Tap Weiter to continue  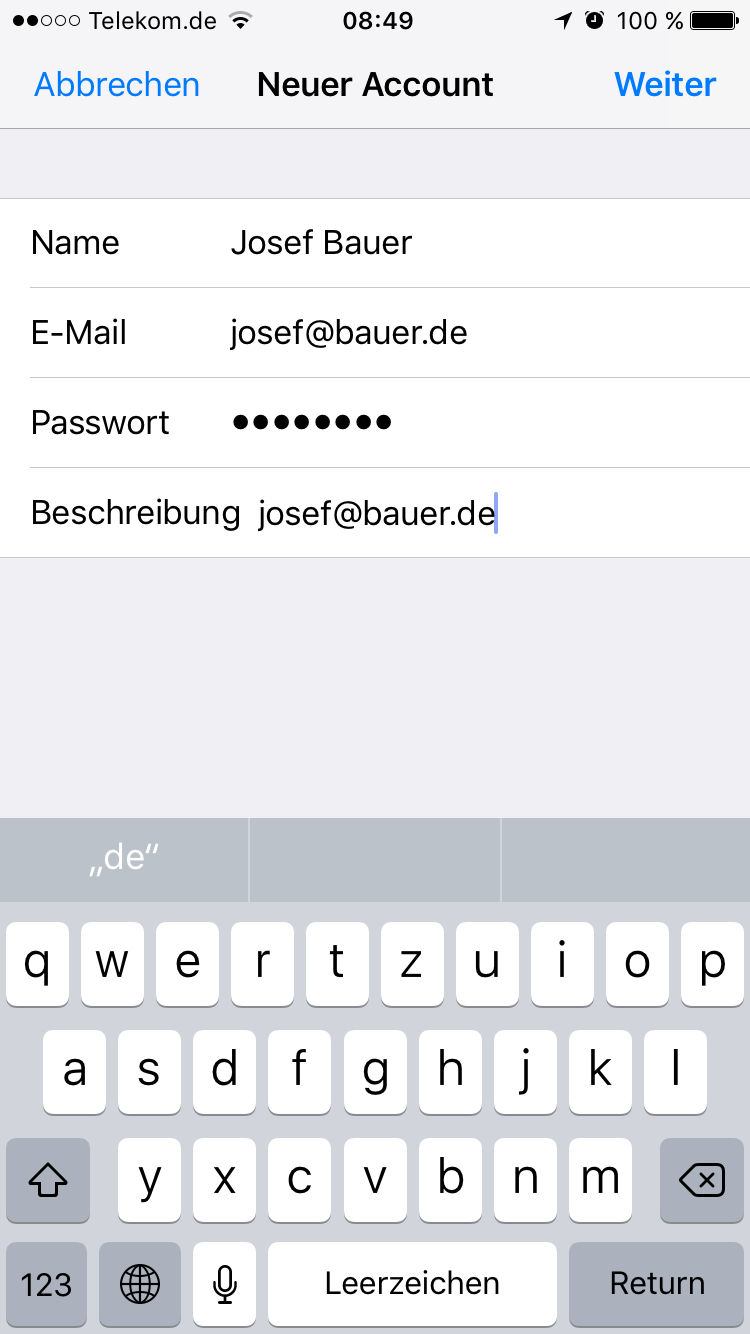(x=664, y=85)
